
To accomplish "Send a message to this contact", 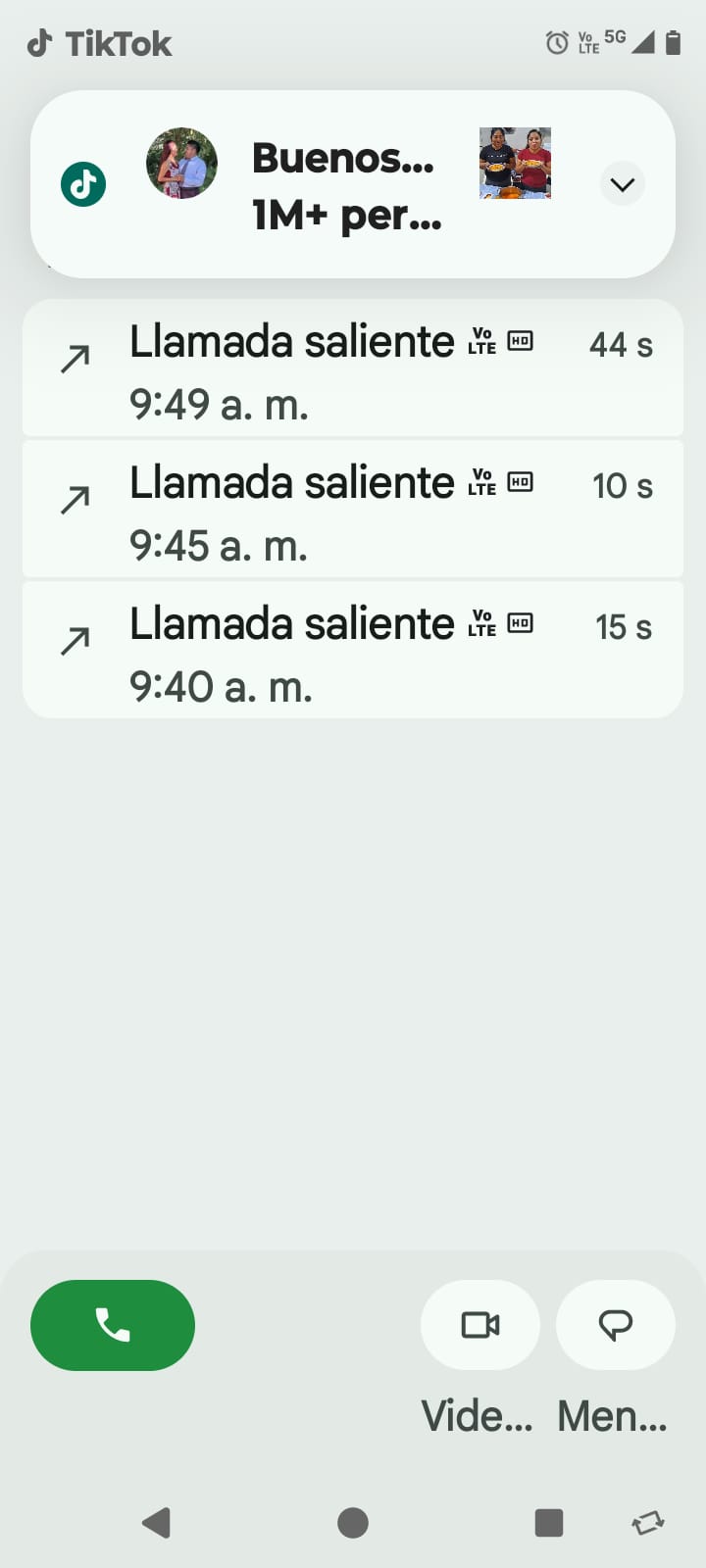I will pos(615,1325).
